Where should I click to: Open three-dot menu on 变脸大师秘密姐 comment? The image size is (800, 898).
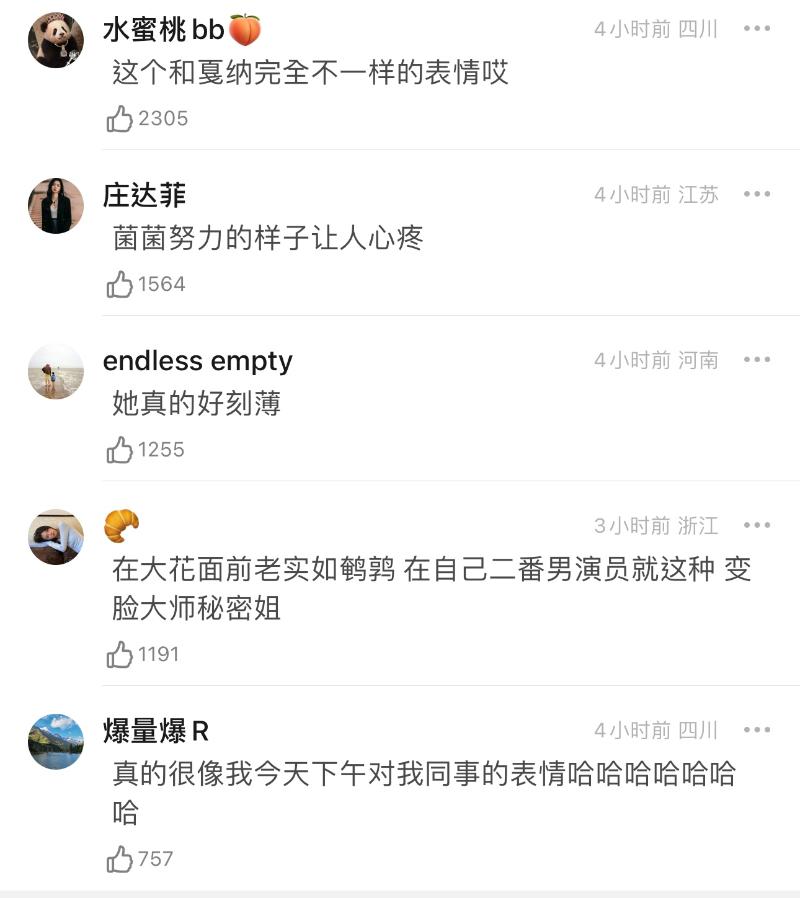point(757,526)
